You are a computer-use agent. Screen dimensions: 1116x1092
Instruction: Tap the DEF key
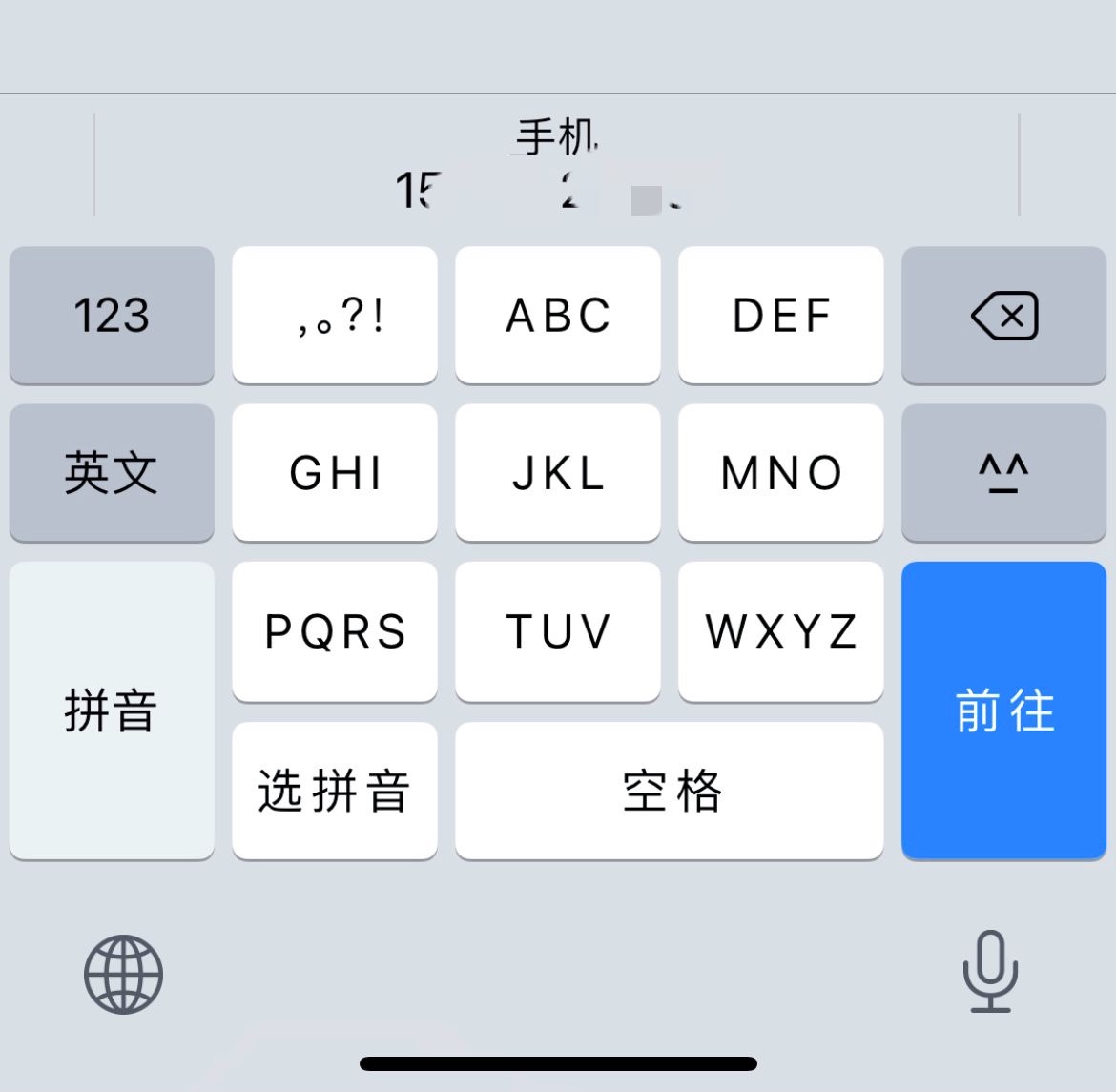coord(780,315)
